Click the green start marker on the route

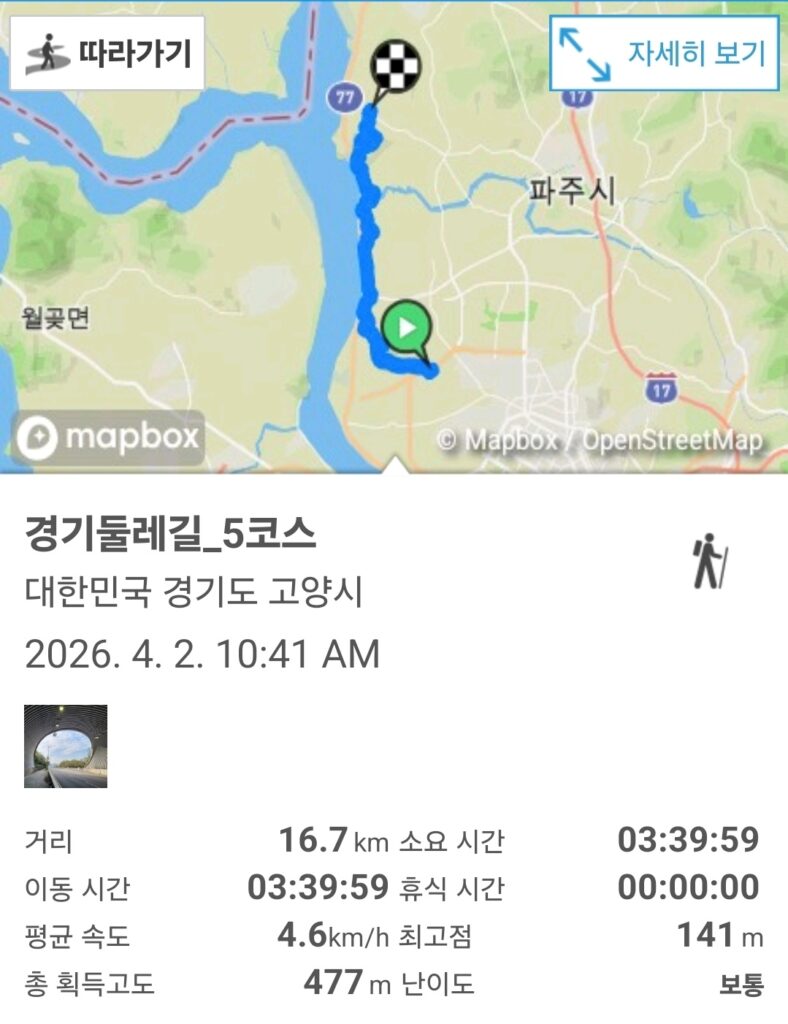pos(404,325)
